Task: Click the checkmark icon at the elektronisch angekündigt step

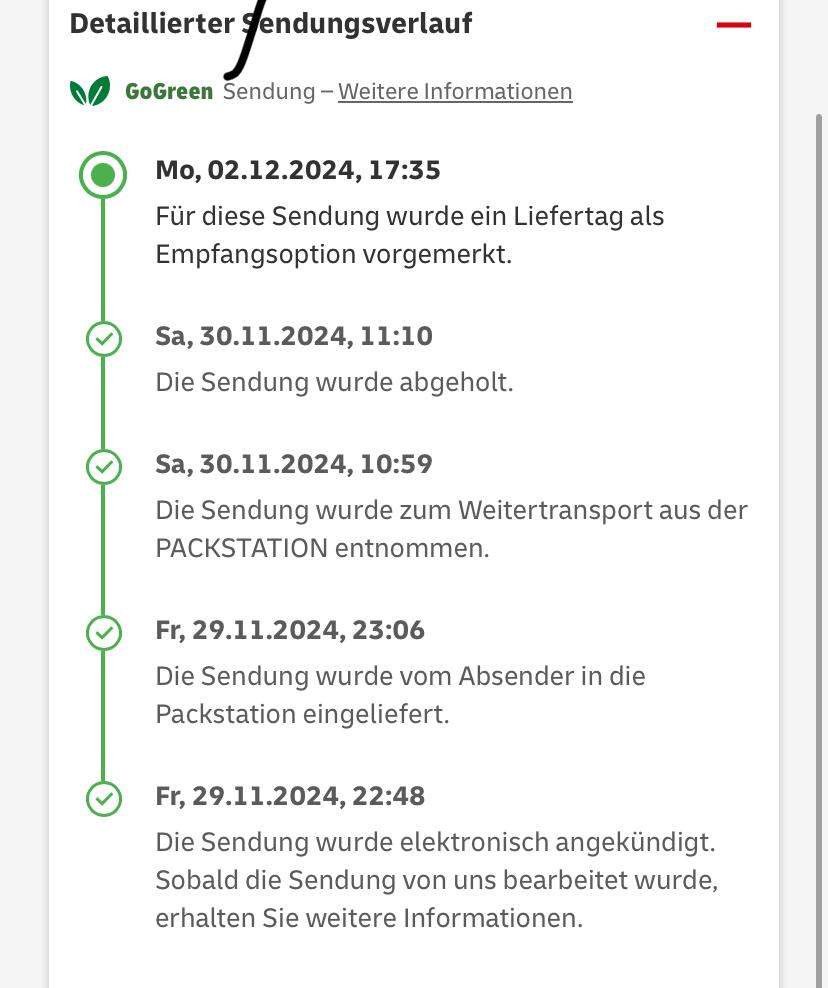Action: pos(103,798)
